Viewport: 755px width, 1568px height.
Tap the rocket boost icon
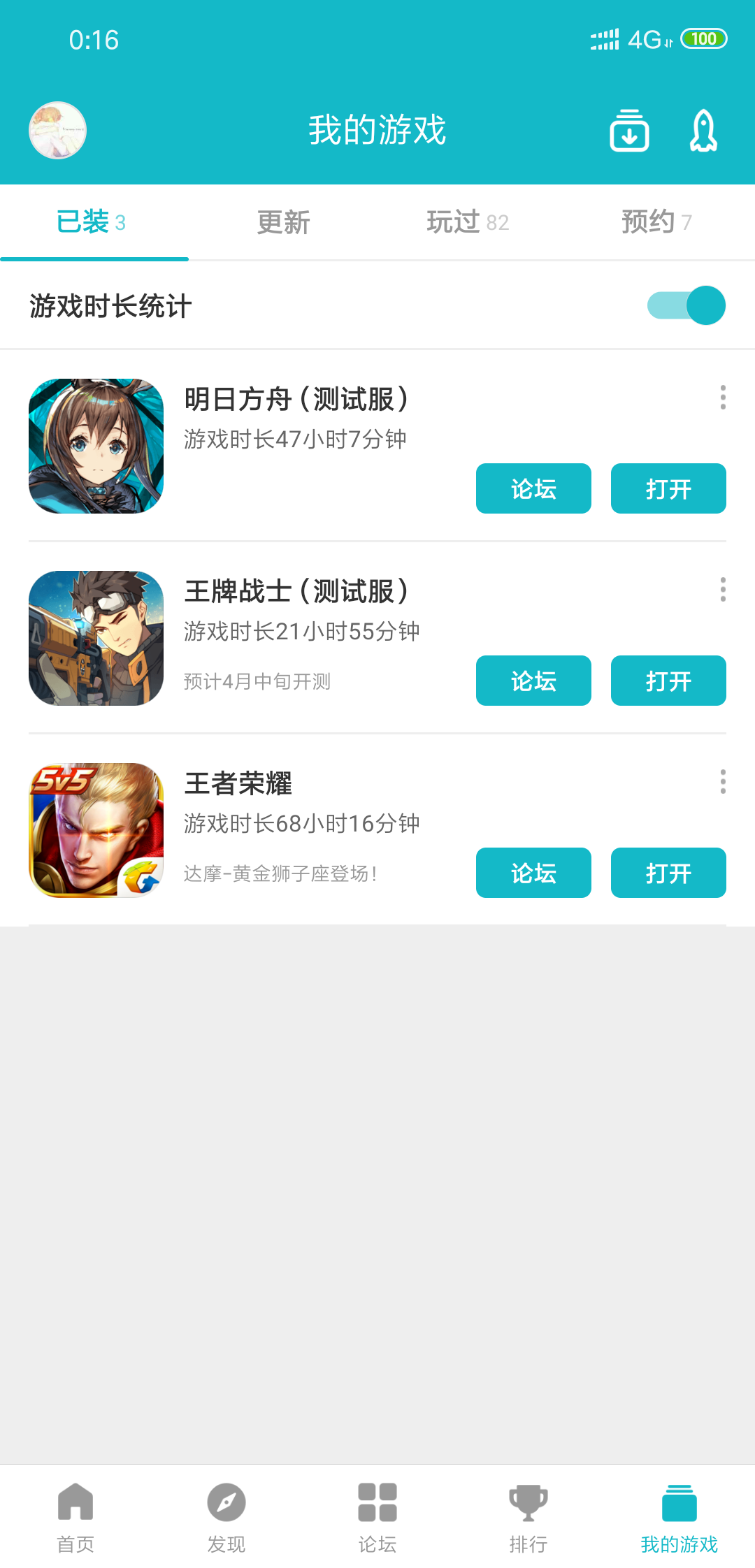coord(703,131)
